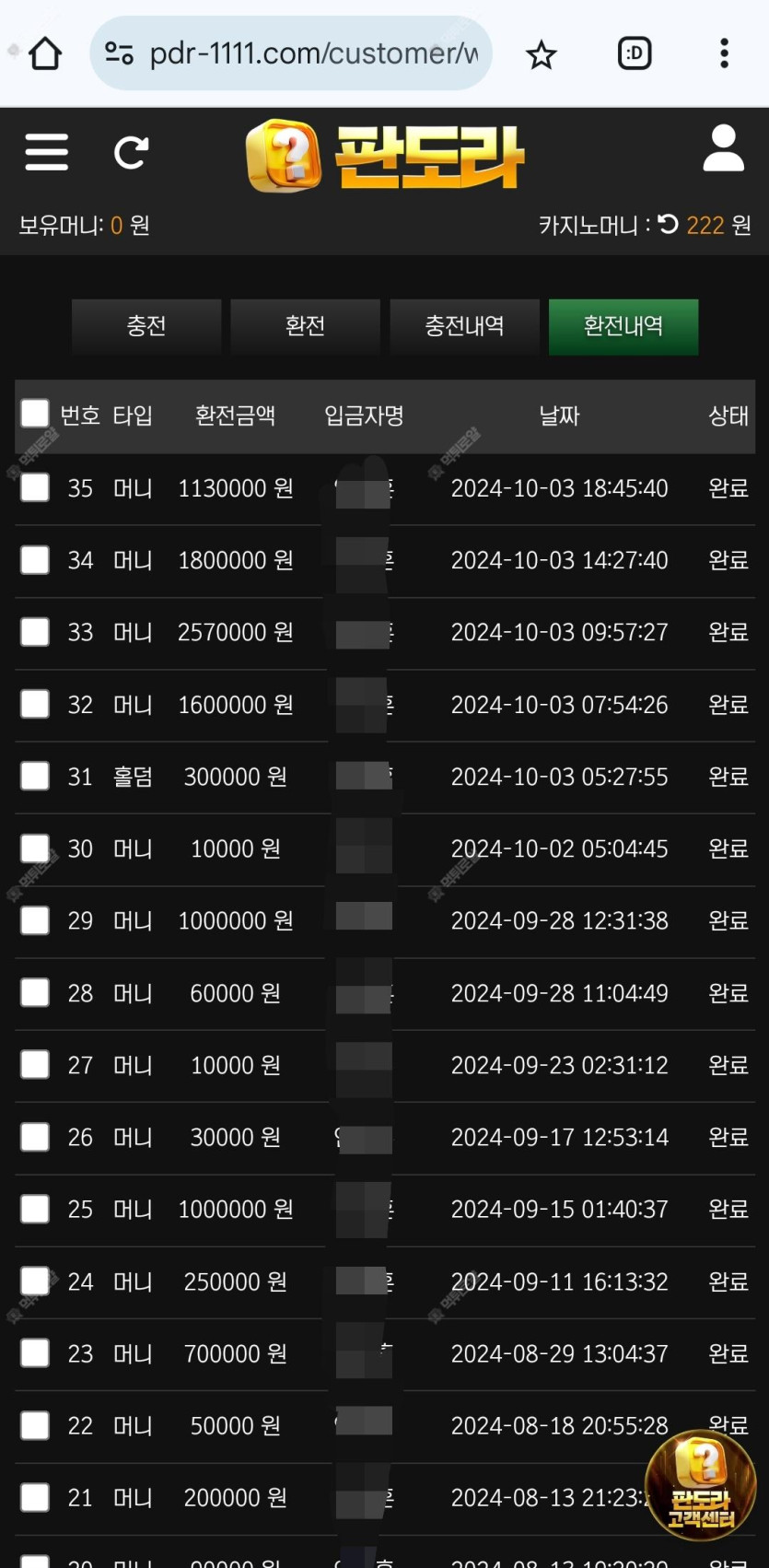Tap the URL address bar

pyautogui.click(x=291, y=53)
